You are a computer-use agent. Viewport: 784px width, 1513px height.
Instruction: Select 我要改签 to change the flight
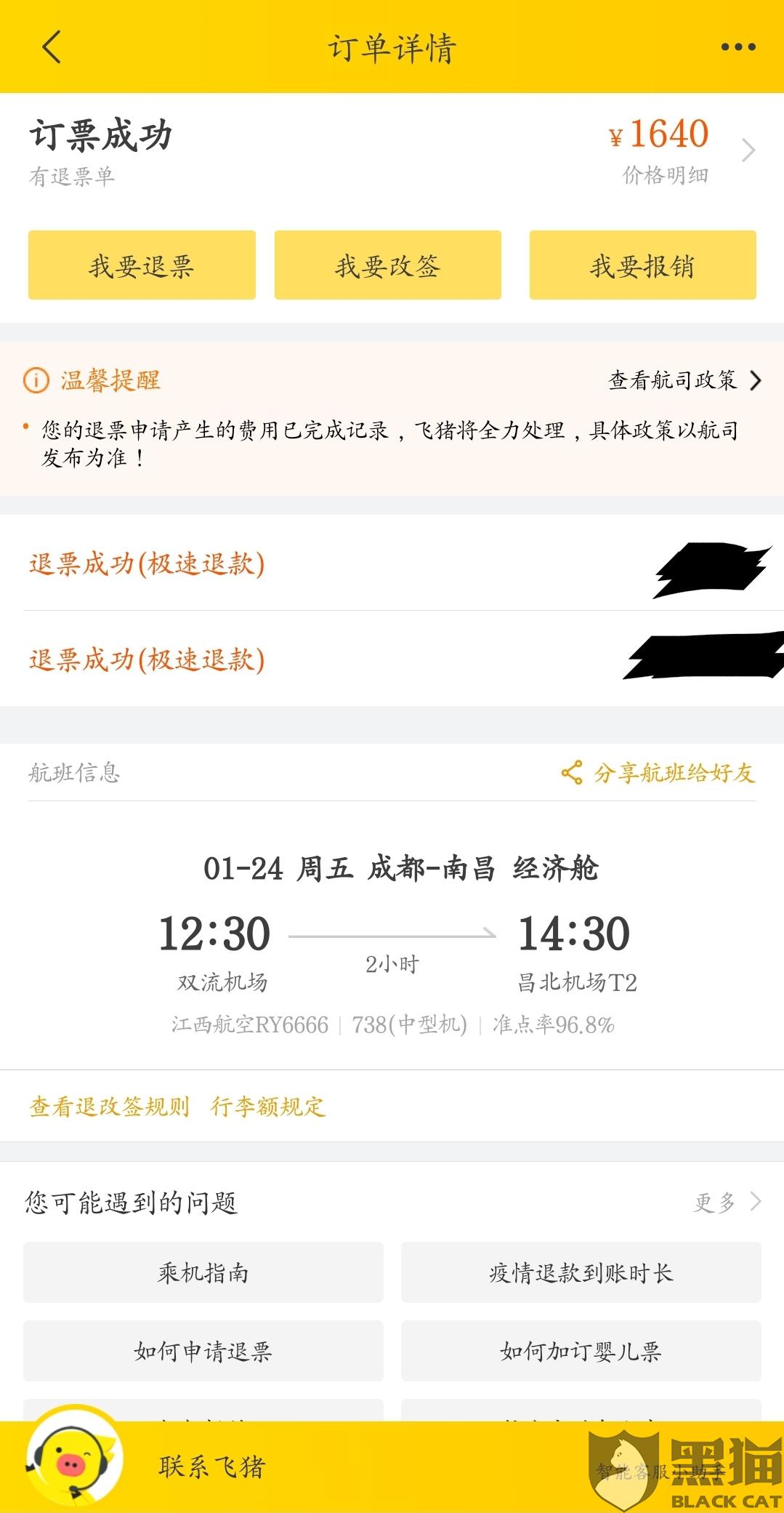point(387,265)
